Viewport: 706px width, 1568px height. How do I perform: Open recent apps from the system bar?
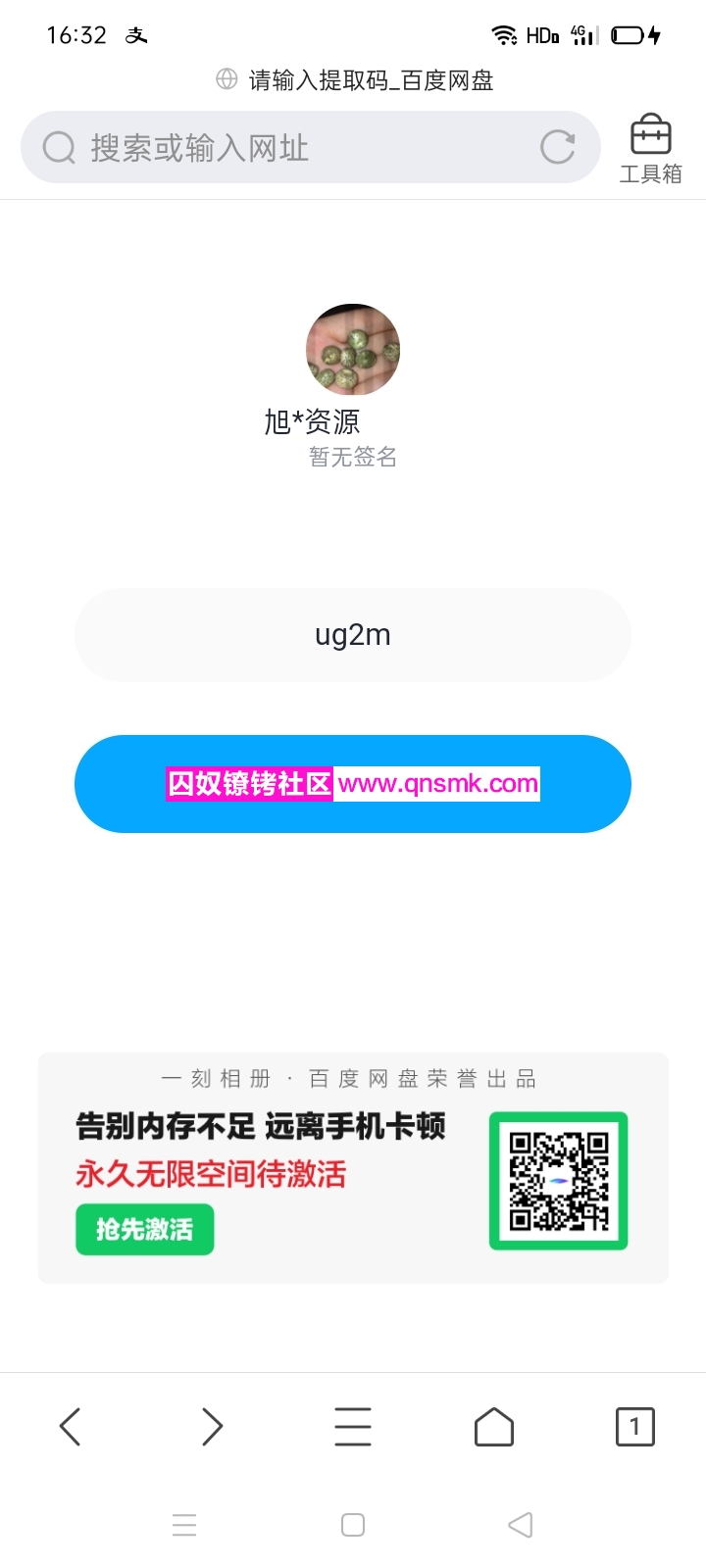[x=184, y=1525]
